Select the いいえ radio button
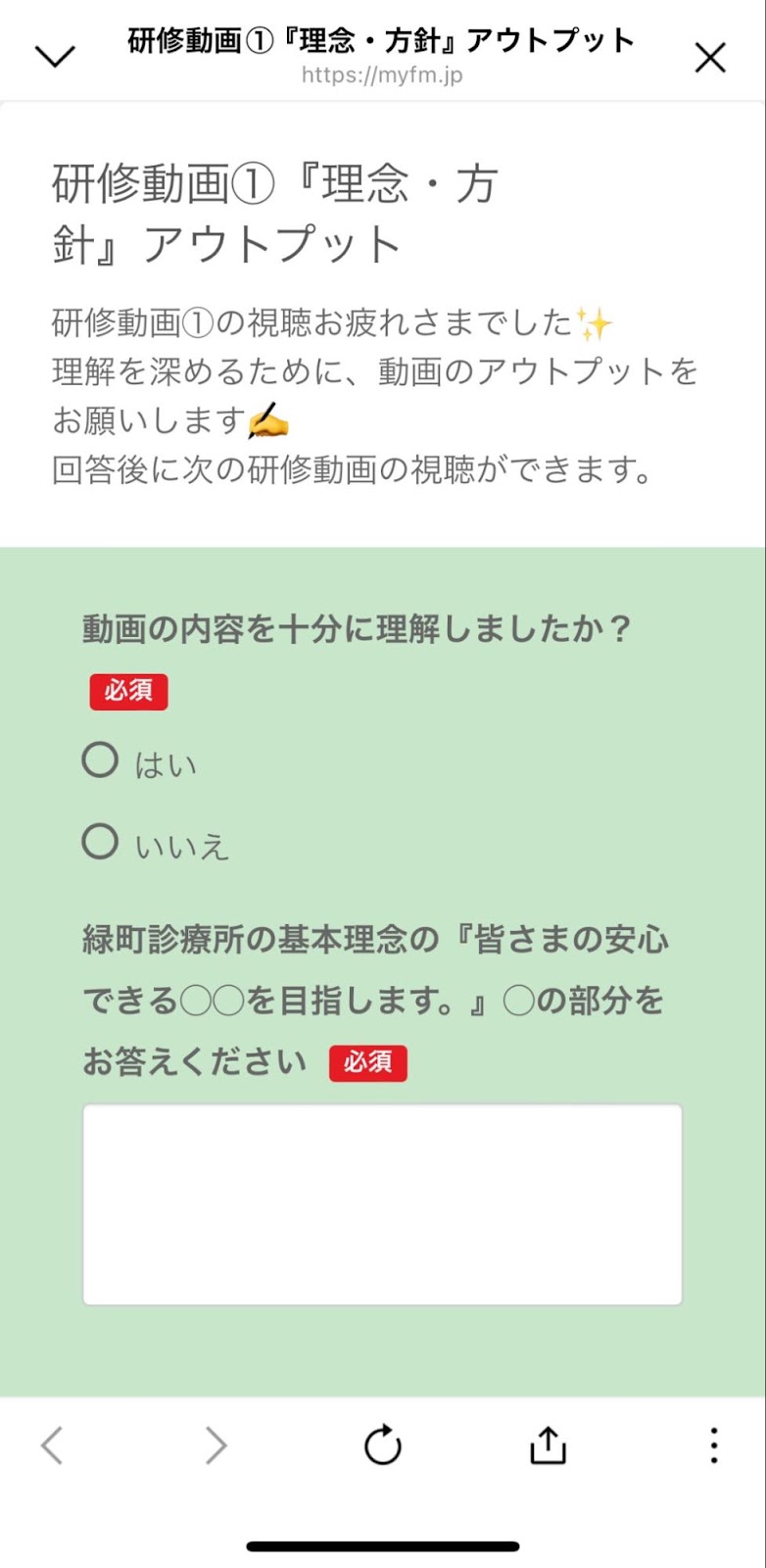Screen dimensions: 766x1568 [100, 841]
